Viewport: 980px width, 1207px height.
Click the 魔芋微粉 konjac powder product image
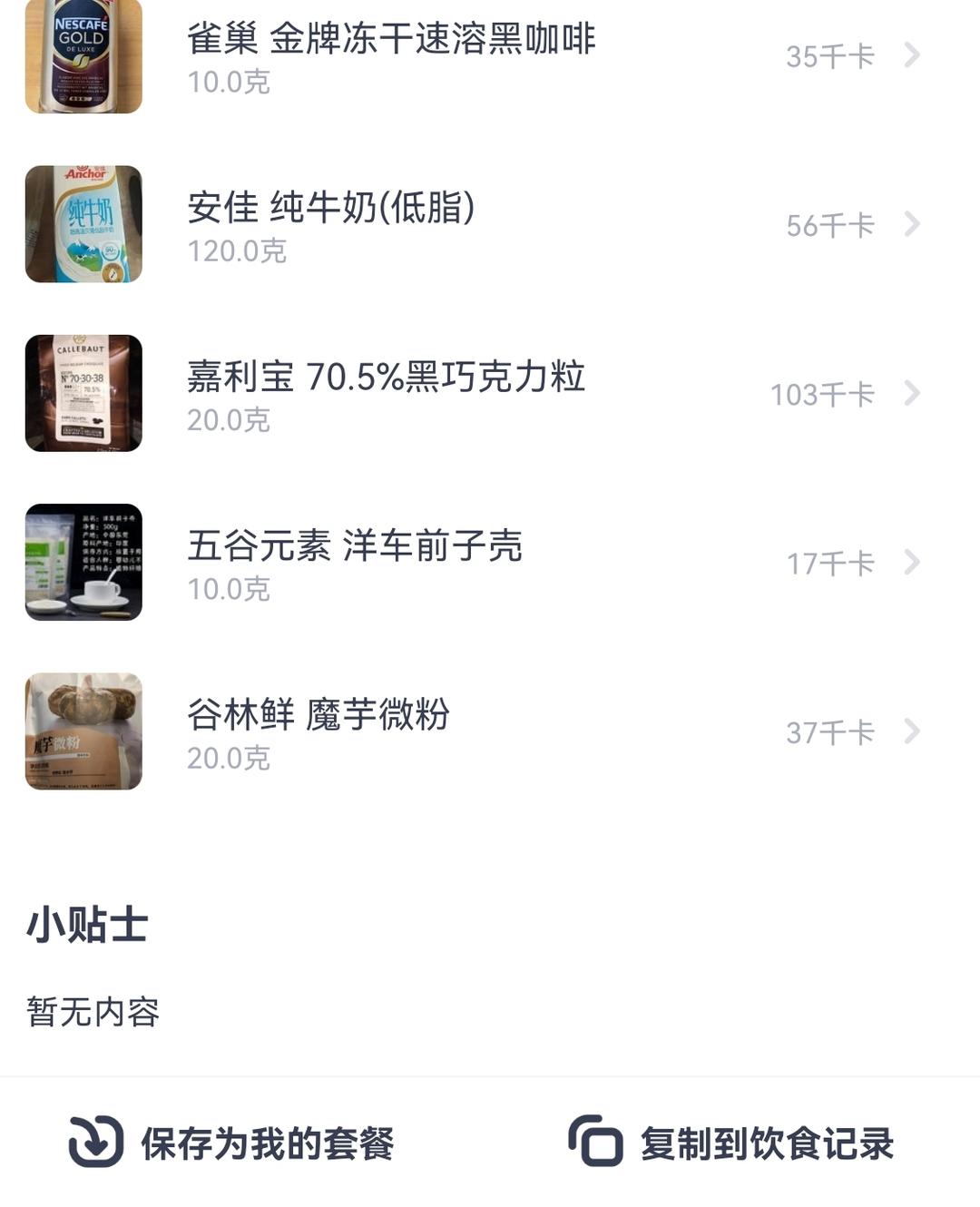coord(83,731)
